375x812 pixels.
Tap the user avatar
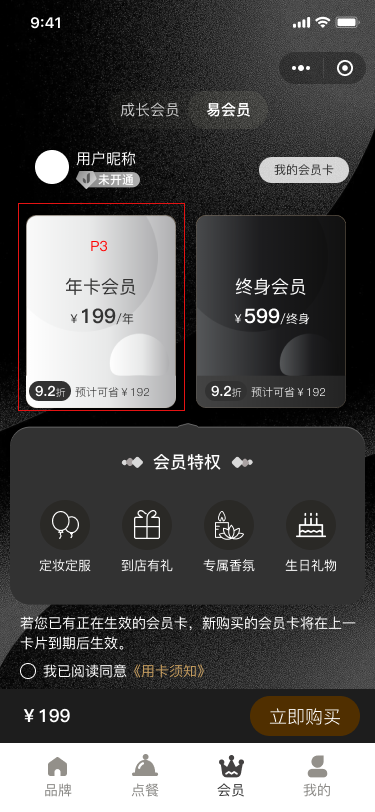[x=52, y=167]
